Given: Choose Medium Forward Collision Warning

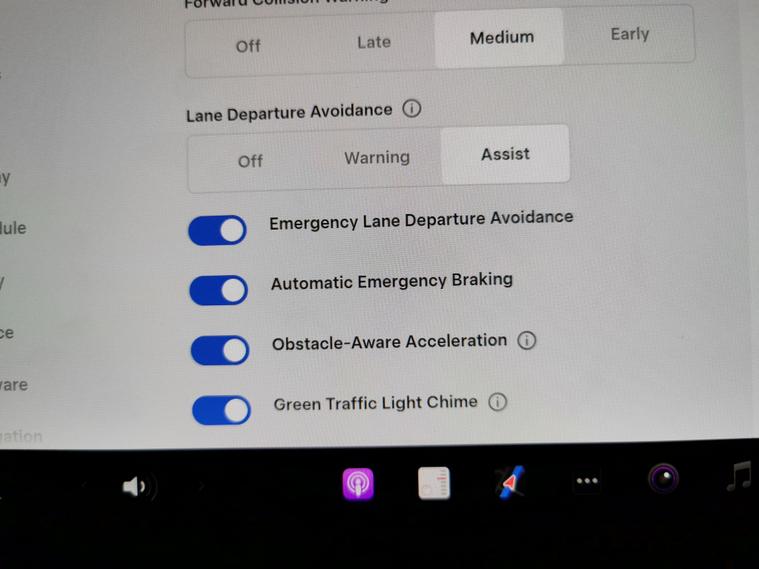Looking at the screenshot, I should (x=501, y=38).
